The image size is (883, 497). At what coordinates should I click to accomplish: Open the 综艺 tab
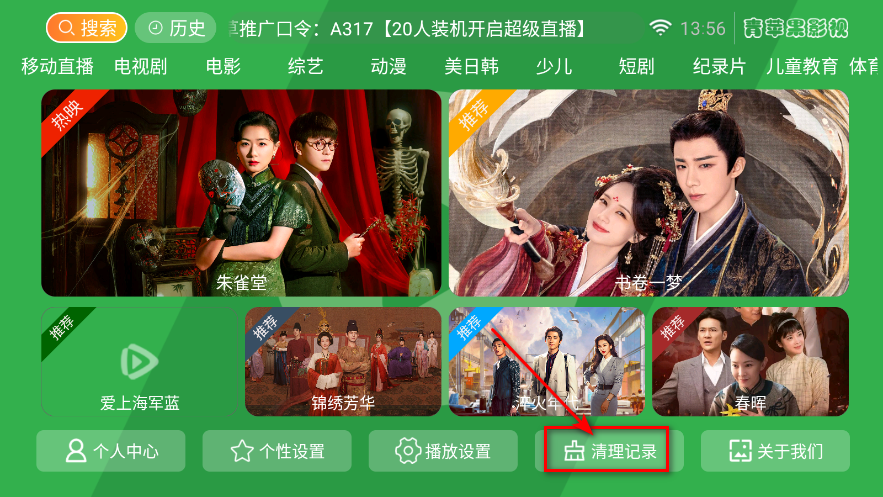[306, 67]
